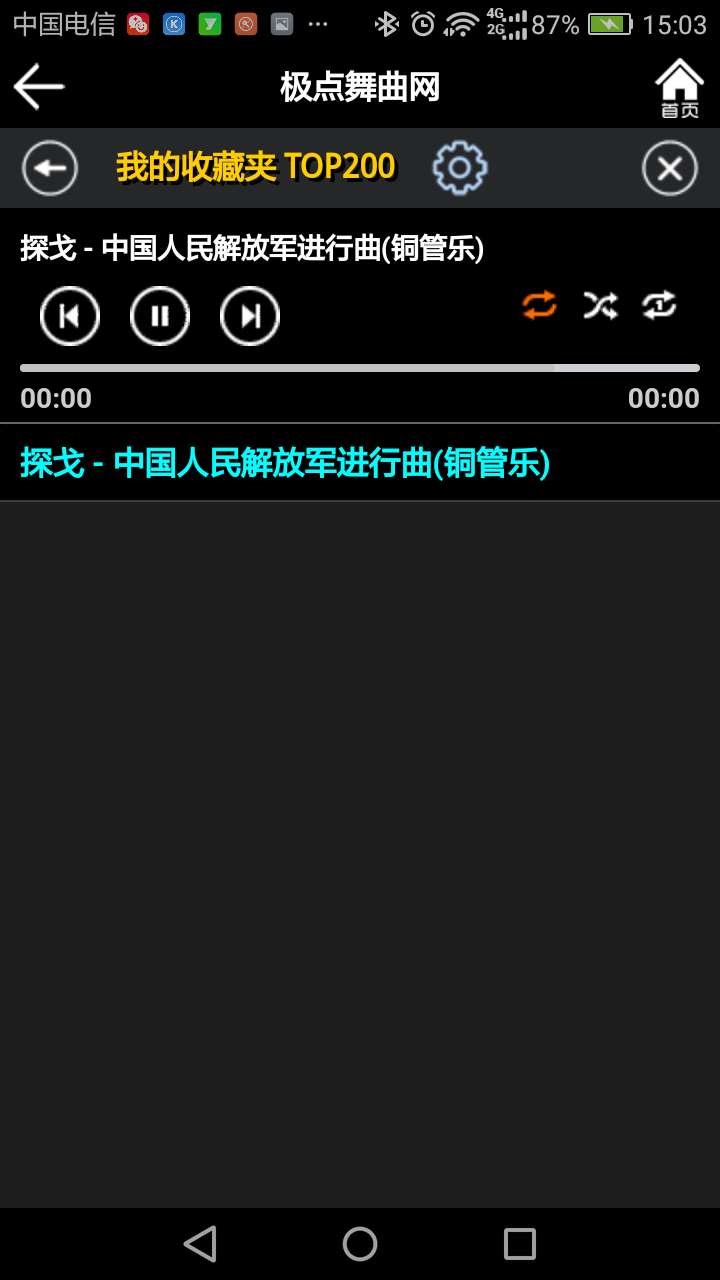This screenshot has height=1280, width=720.
Task: Enable shuffle play mode
Action: [x=600, y=305]
